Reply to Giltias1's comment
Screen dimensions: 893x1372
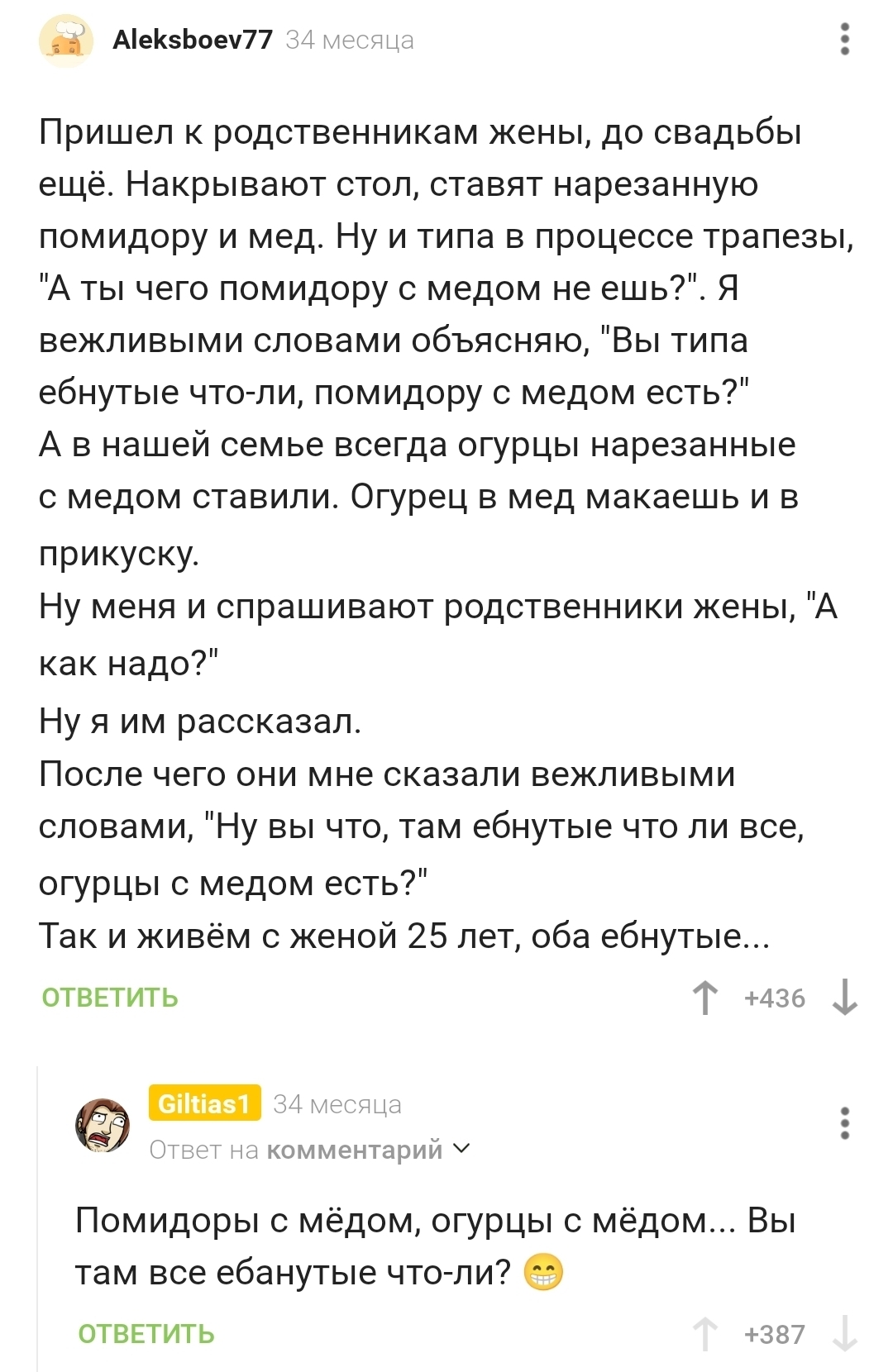pyautogui.click(x=146, y=1334)
